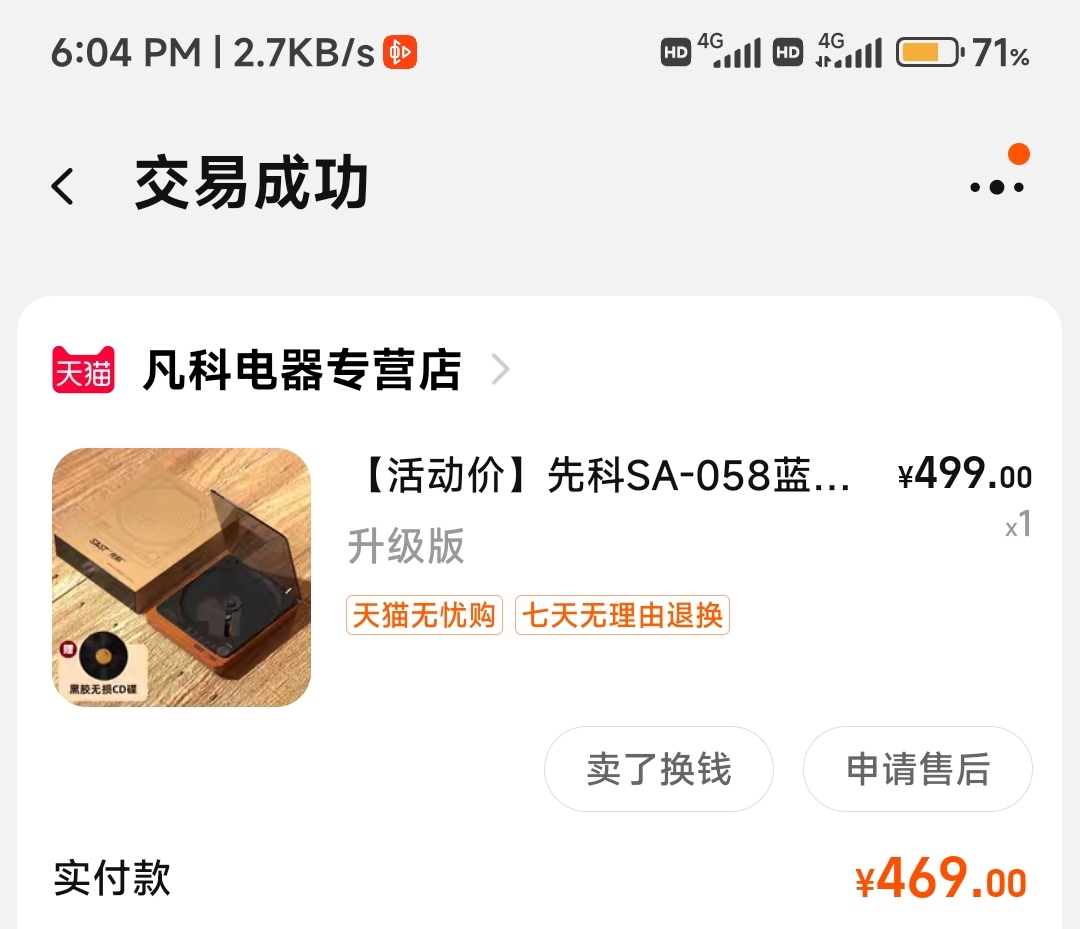Open the 凡科电器专营店 store page
The width and height of the screenshot is (1080, 929).
coord(302,371)
